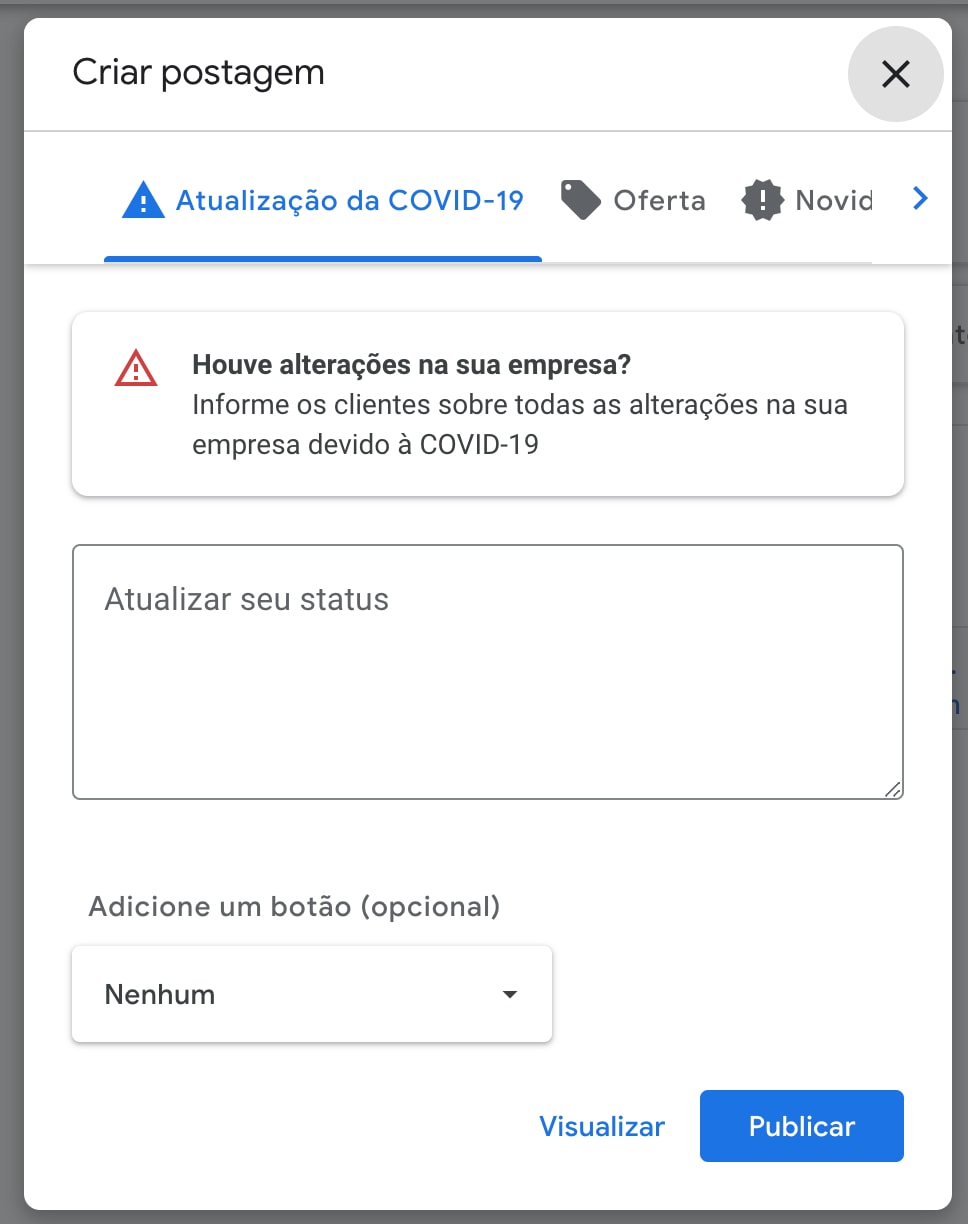The height and width of the screenshot is (1224, 968).
Task: Focus the Atualizar seu status text field
Action: point(487,671)
